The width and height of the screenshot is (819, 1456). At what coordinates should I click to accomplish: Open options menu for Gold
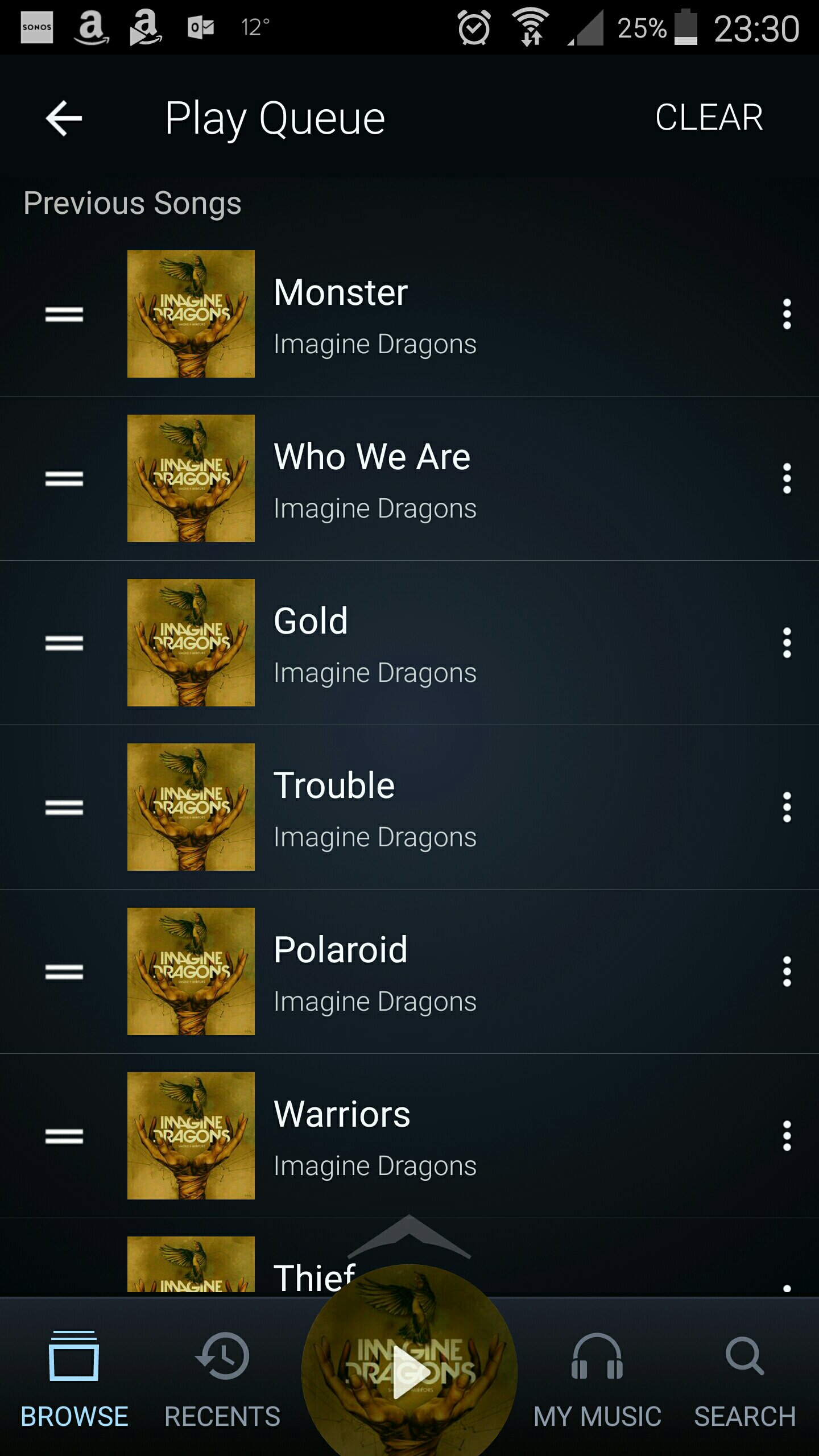[x=787, y=643]
